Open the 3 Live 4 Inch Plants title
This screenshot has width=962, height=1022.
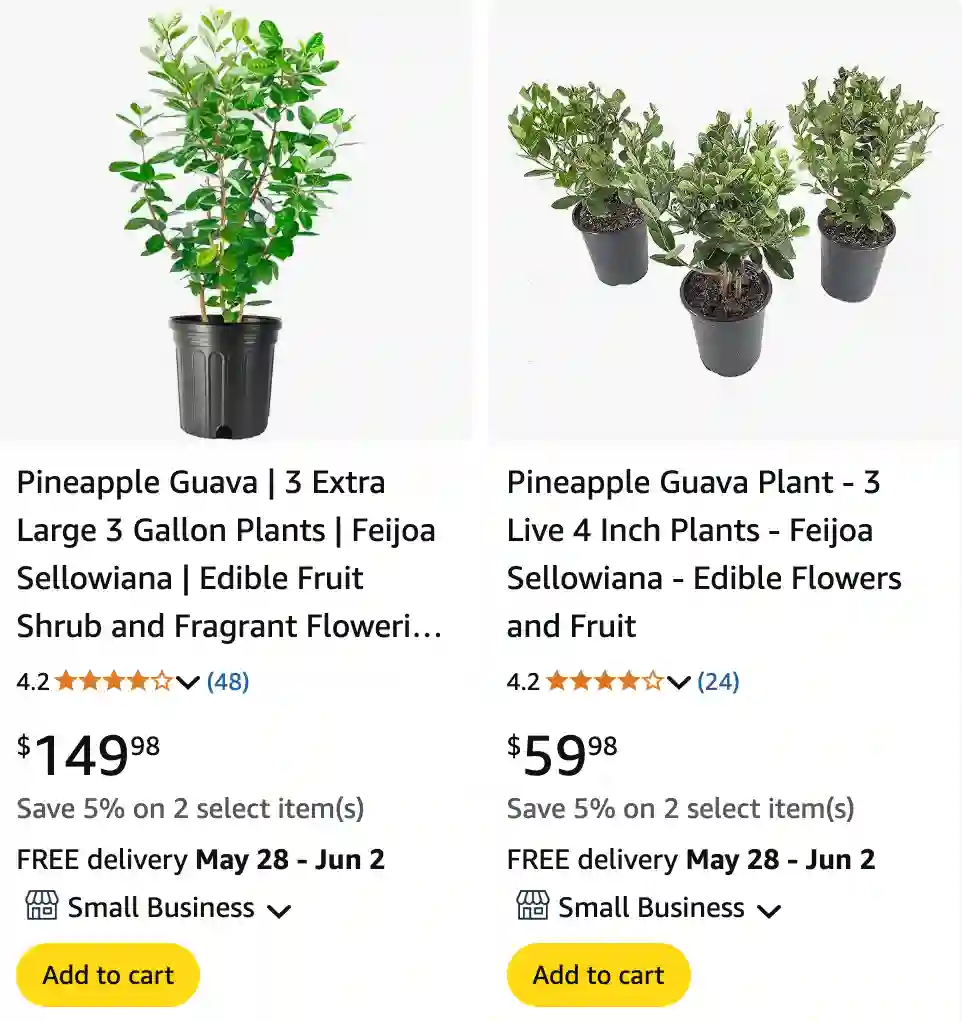point(704,554)
